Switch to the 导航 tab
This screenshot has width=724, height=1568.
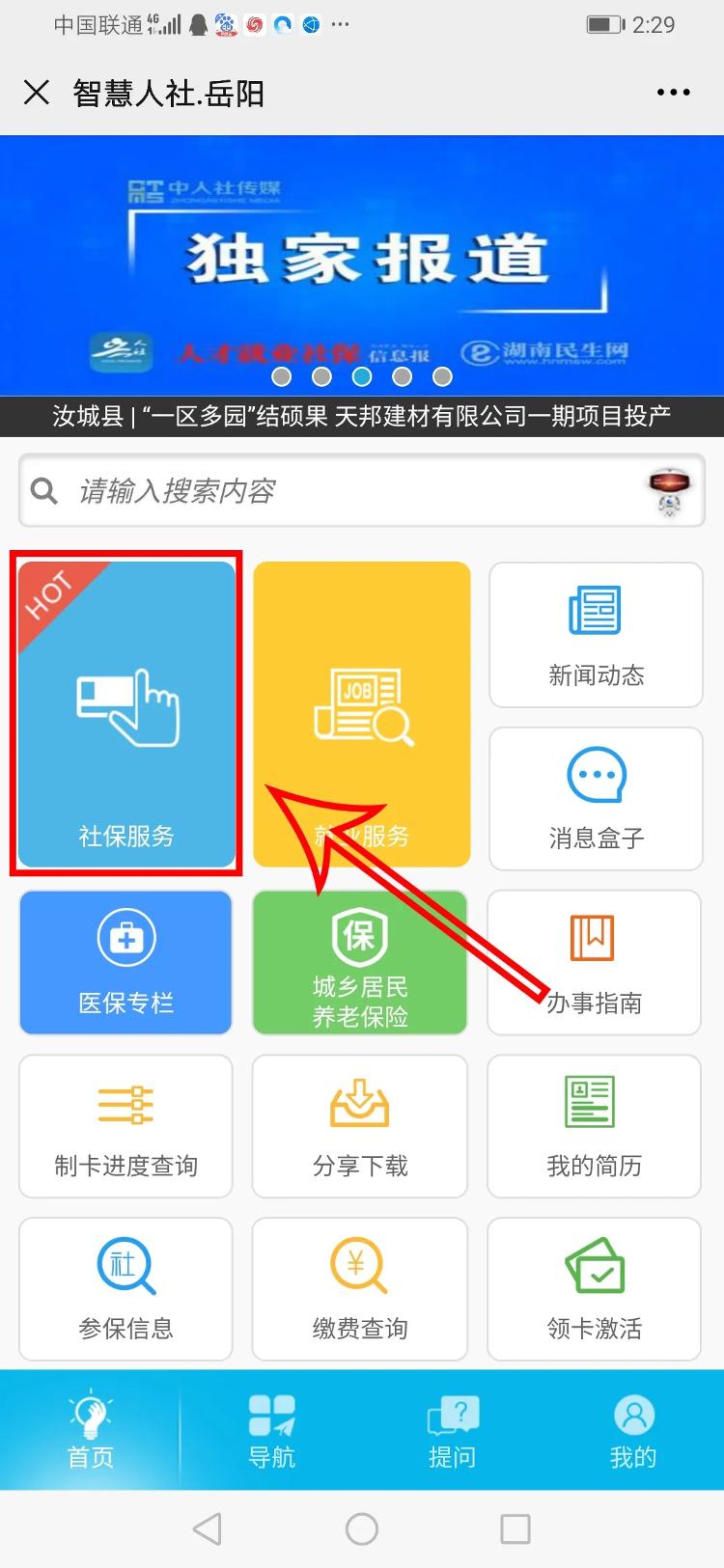click(271, 1431)
